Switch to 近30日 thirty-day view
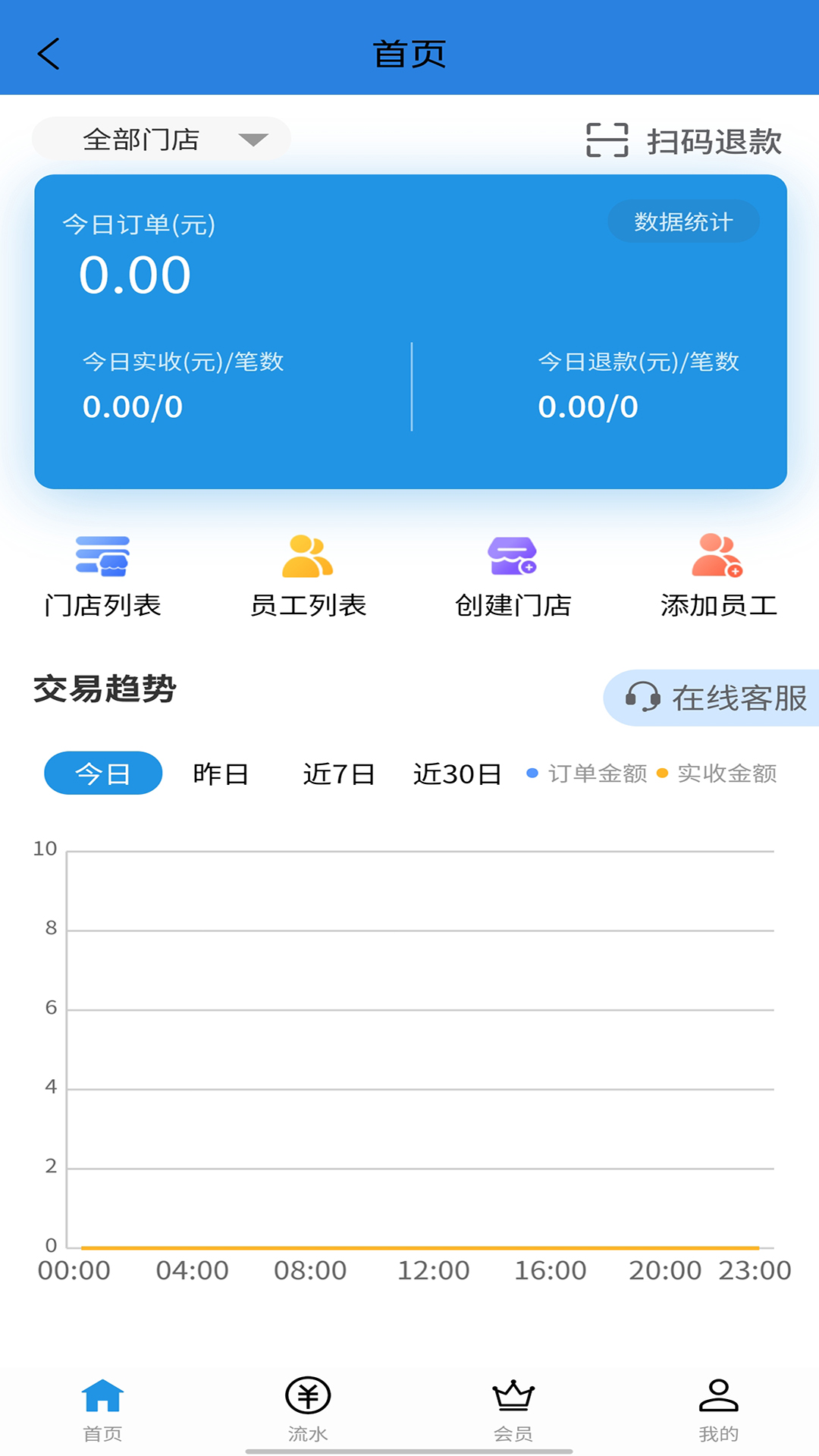Image resolution: width=819 pixels, height=1456 pixels. pos(457,773)
